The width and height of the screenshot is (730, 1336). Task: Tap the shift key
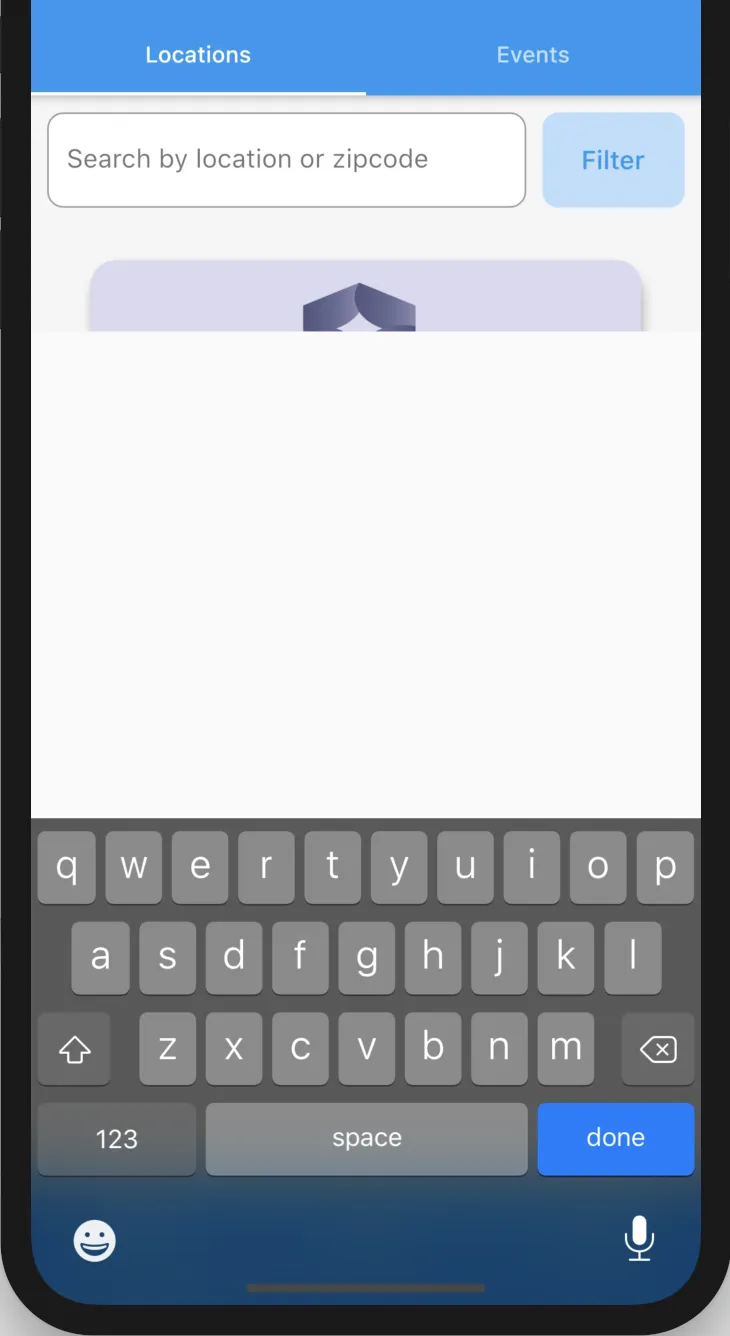point(74,1049)
